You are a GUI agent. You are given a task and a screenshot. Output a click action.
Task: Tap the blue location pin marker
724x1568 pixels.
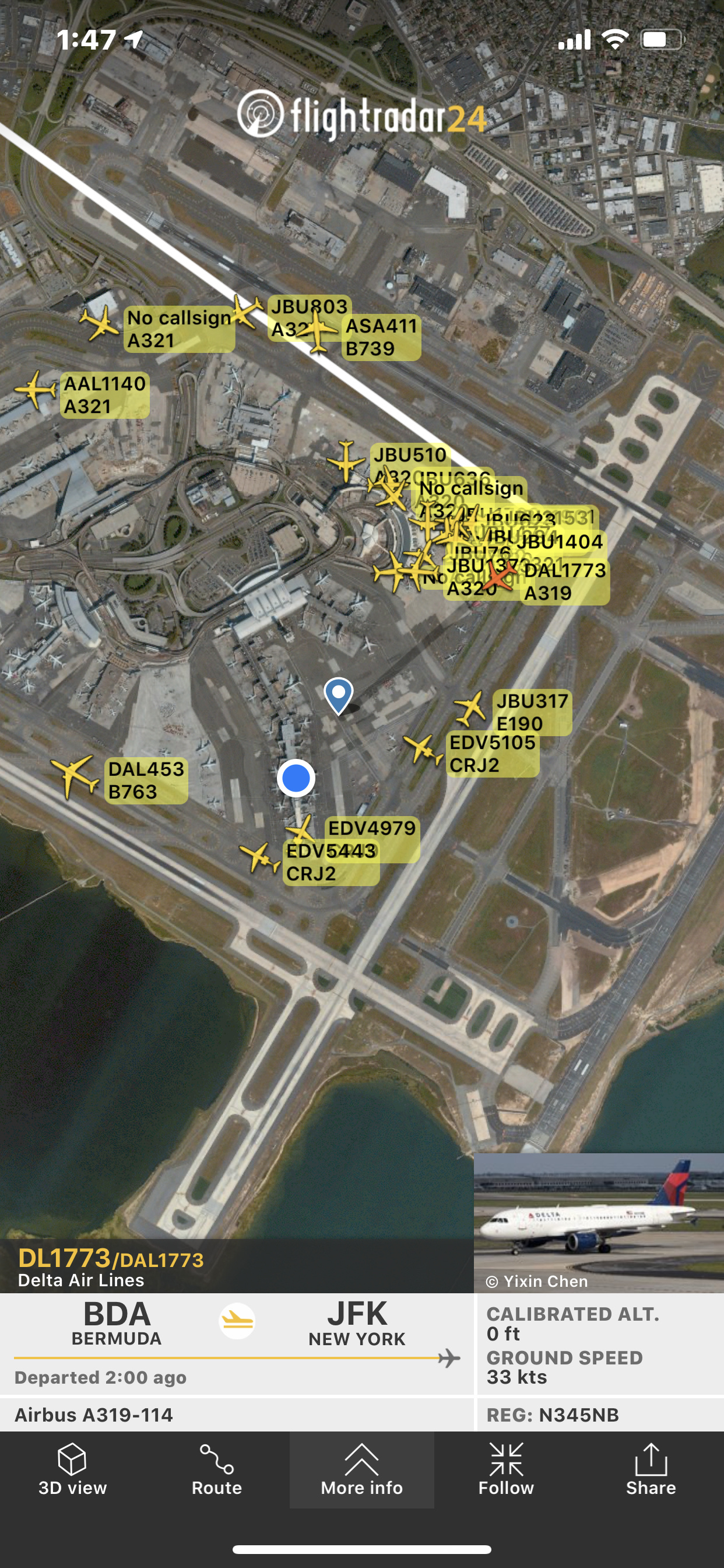(x=338, y=694)
